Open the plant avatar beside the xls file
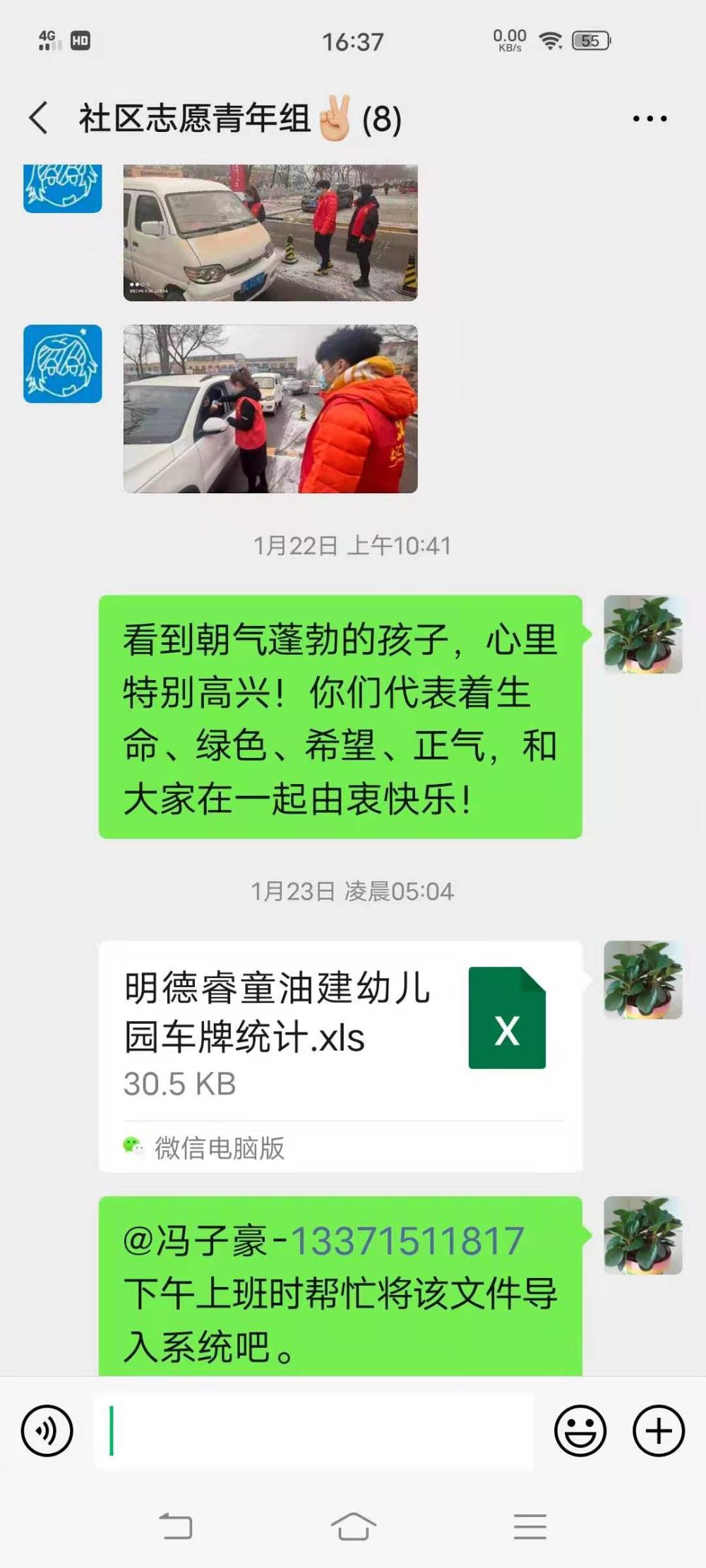706x1568 pixels. point(643,979)
